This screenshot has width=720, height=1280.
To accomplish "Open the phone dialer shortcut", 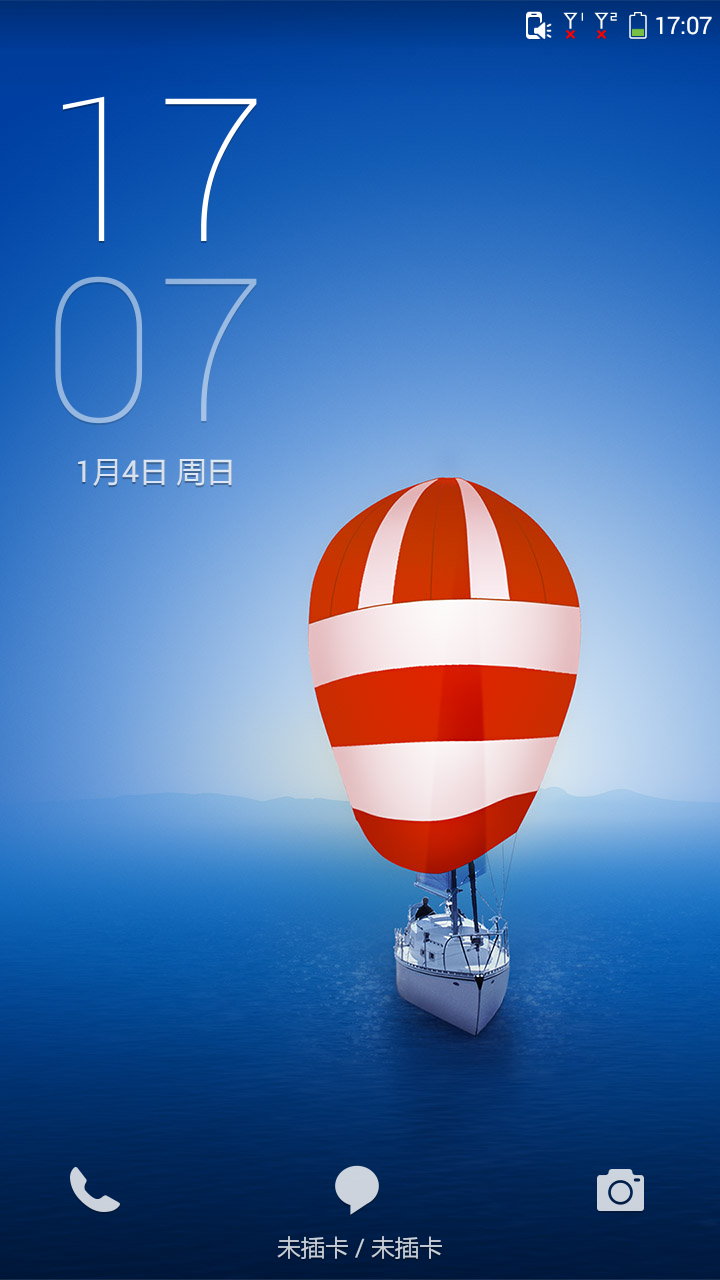I will 95,1190.
